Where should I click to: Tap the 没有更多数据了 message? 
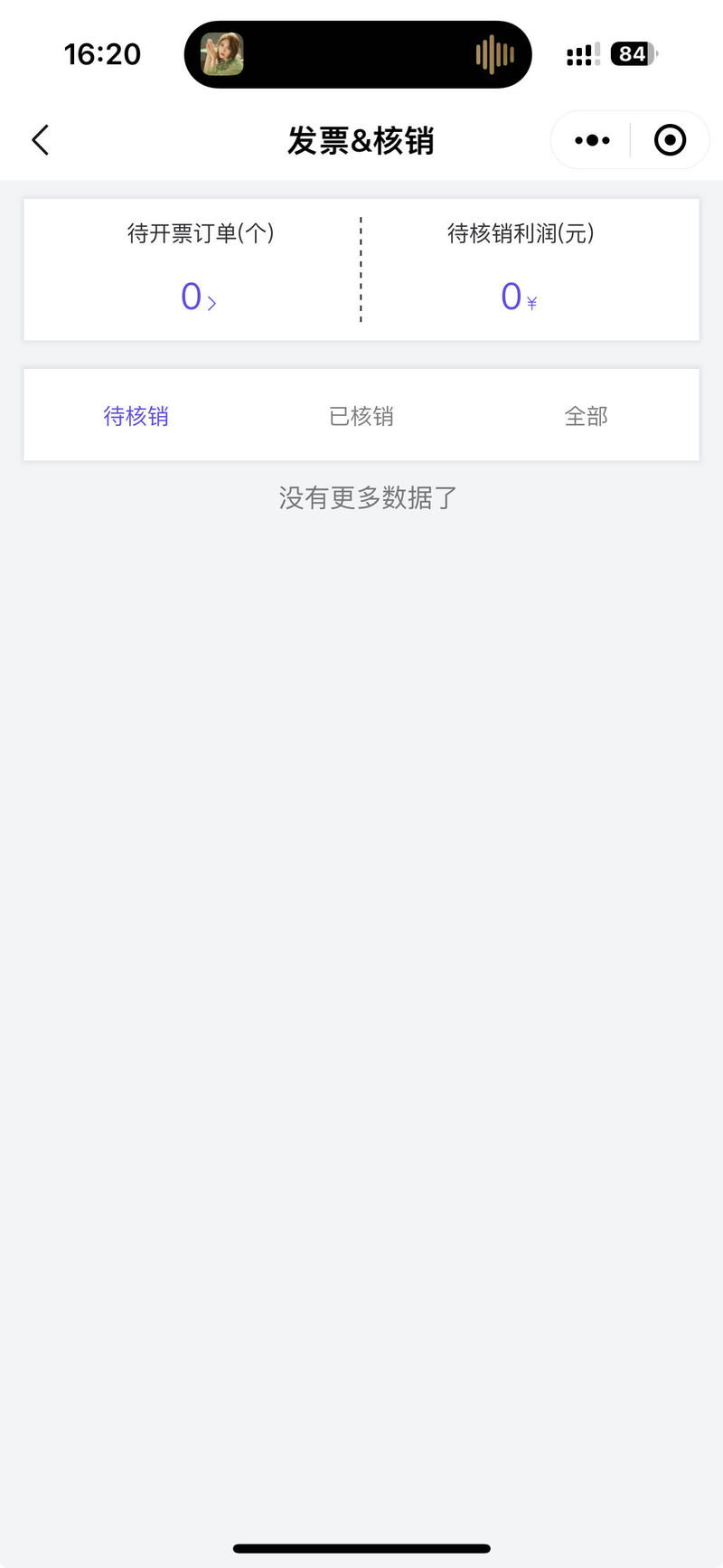[x=365, y=498]
